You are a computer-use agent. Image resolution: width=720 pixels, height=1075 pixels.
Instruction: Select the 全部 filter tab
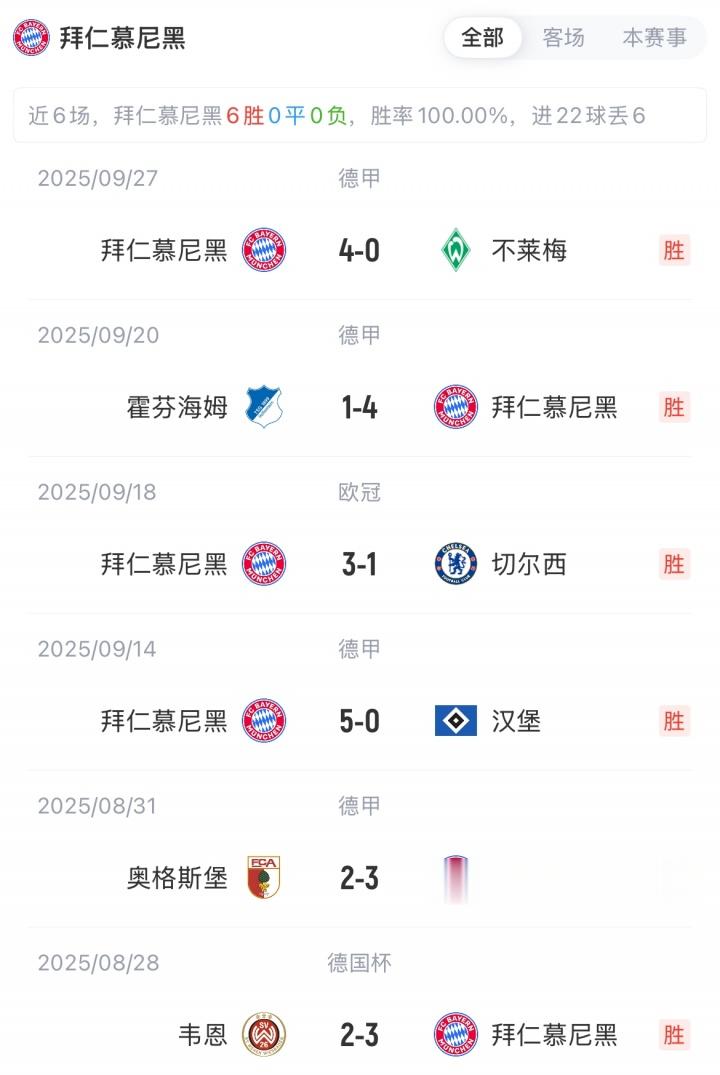482,38
